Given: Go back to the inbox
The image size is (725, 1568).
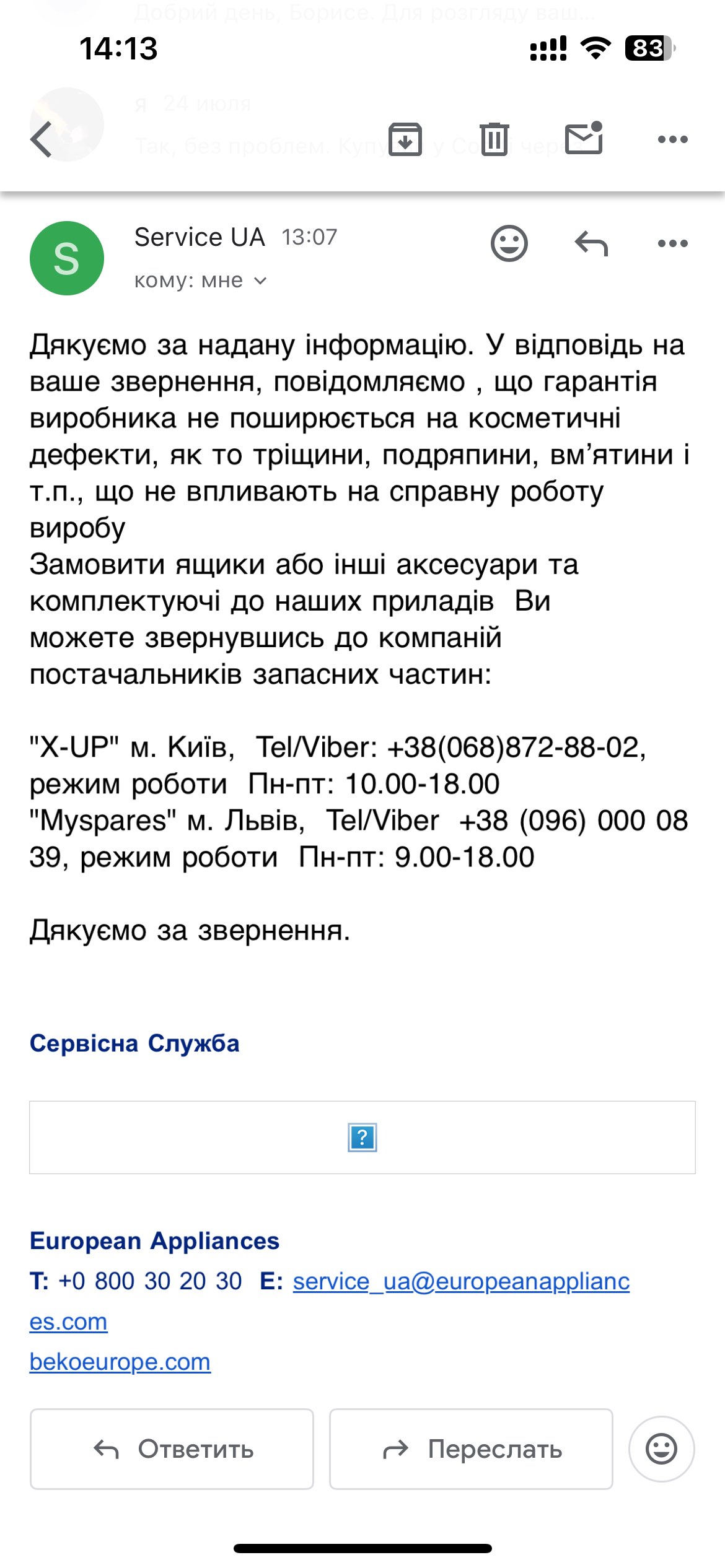Looking at the screenshot, I should click(41, 139).
